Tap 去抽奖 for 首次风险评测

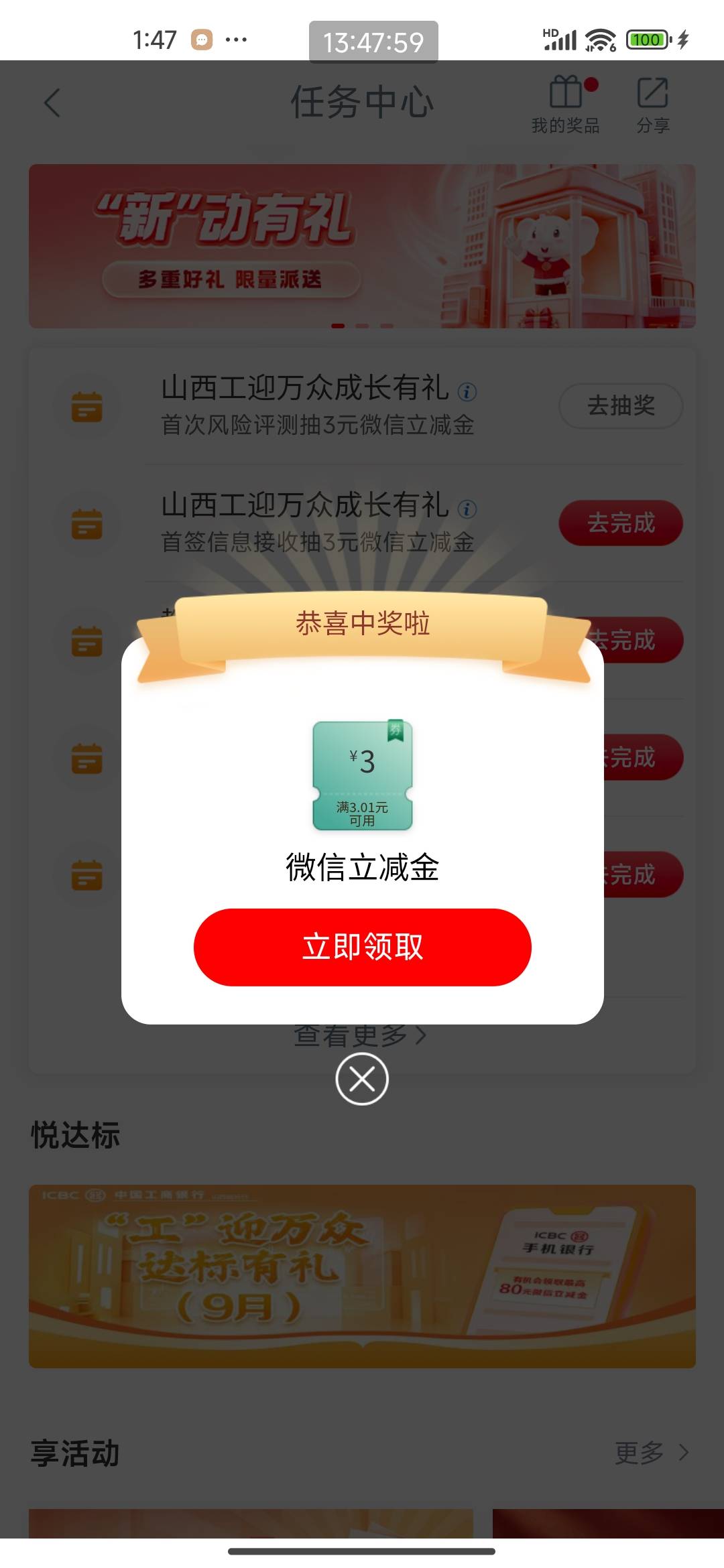(621, 405)
